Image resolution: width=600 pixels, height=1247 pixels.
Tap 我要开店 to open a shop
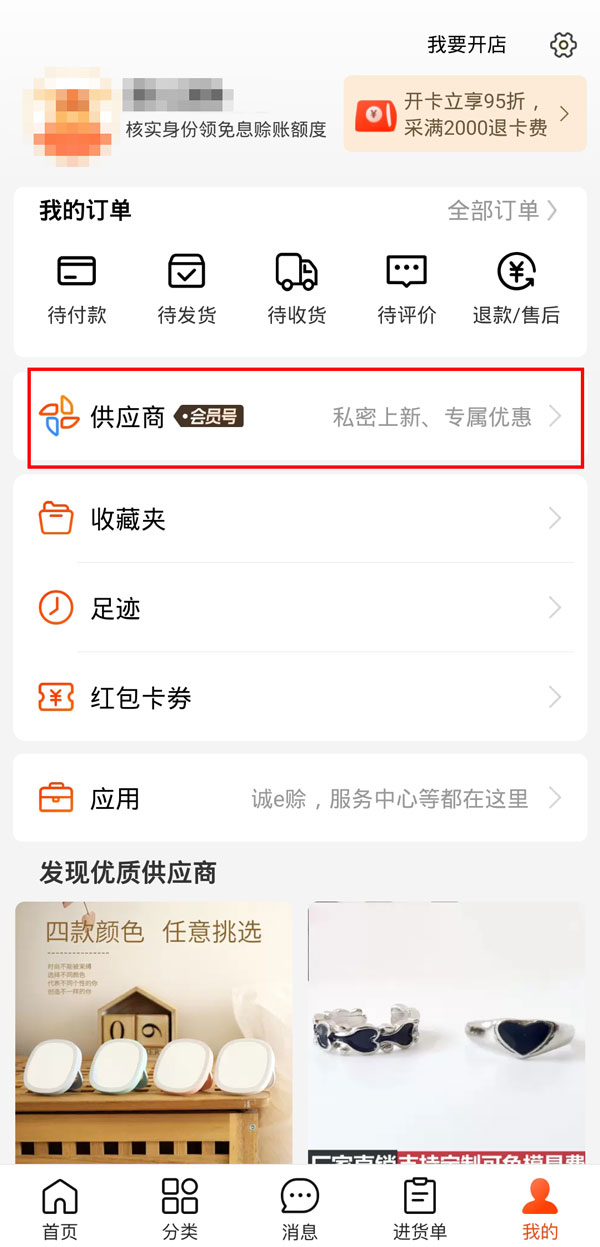pyautogui.click(x=466, y=45)
